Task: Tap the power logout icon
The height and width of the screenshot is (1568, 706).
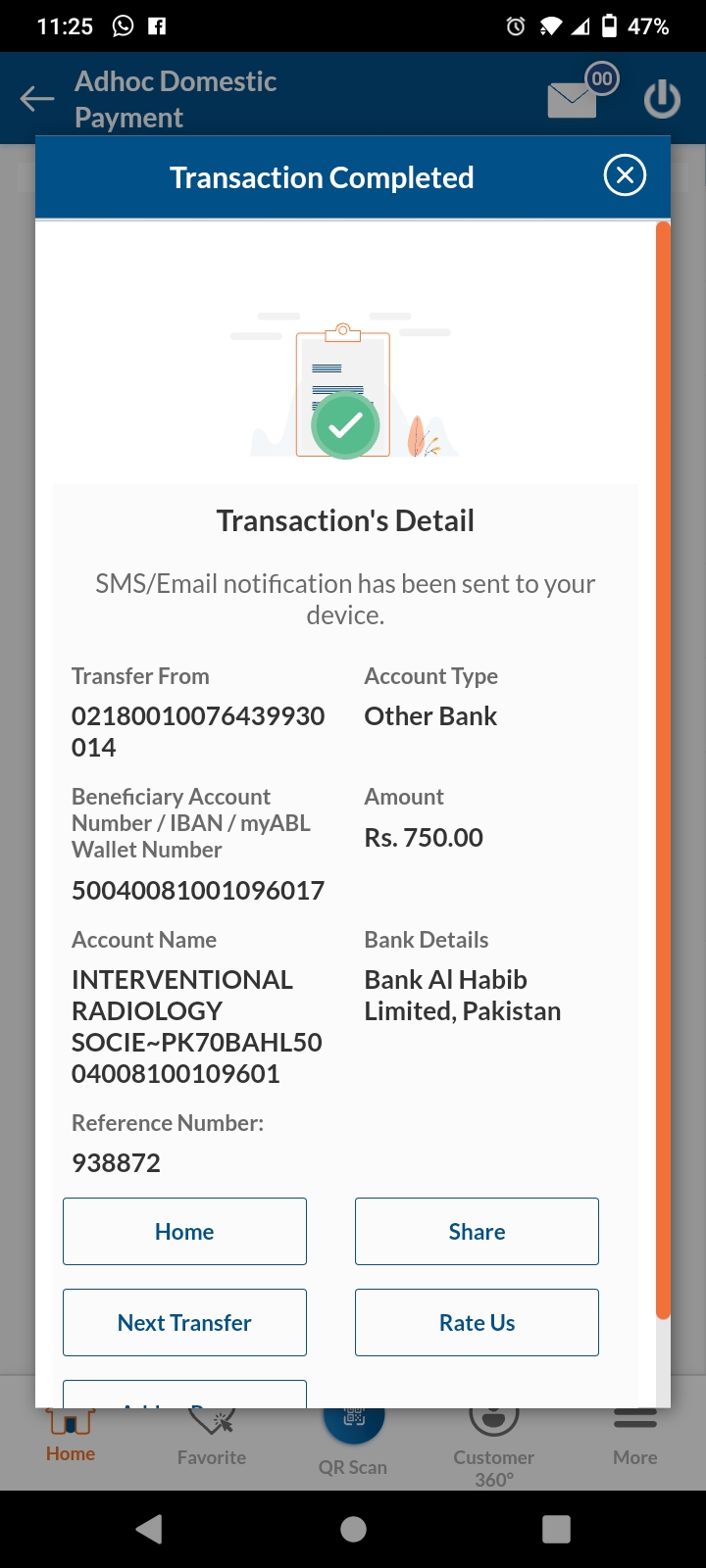Action: click(662, 99)
